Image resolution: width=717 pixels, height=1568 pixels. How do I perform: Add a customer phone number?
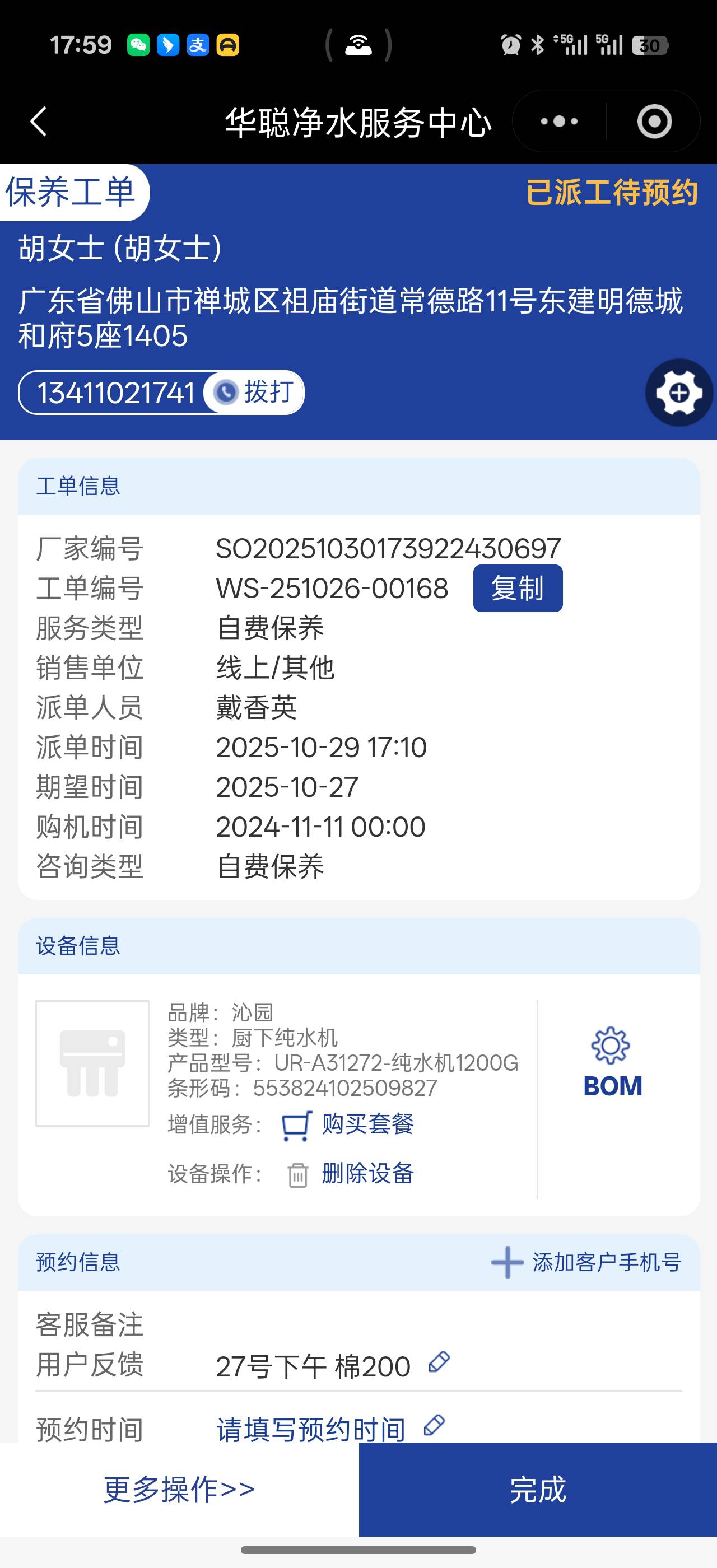(586, 1262)
